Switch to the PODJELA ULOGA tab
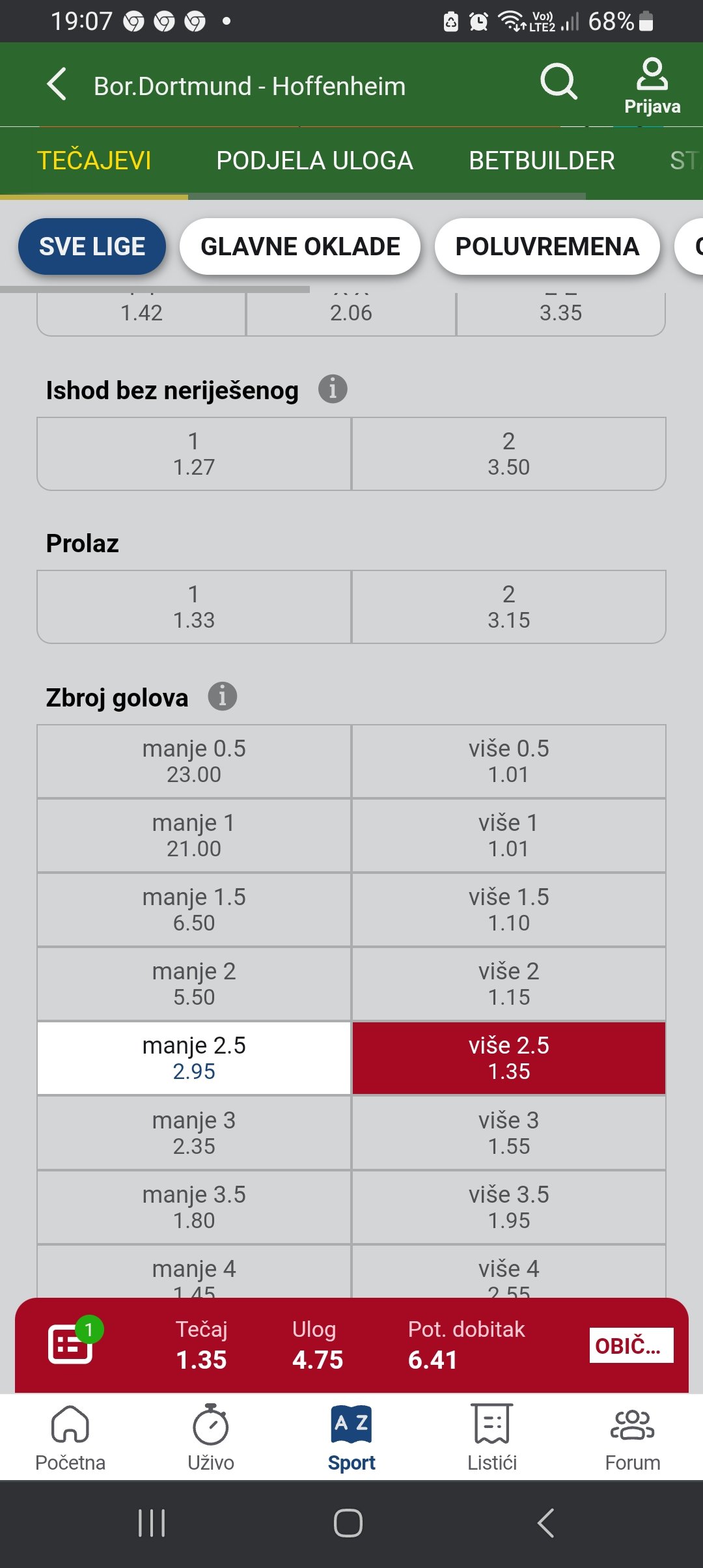The width and height of the screenshot is (703, 1568). pyautogui.click(x=314, y=160)
